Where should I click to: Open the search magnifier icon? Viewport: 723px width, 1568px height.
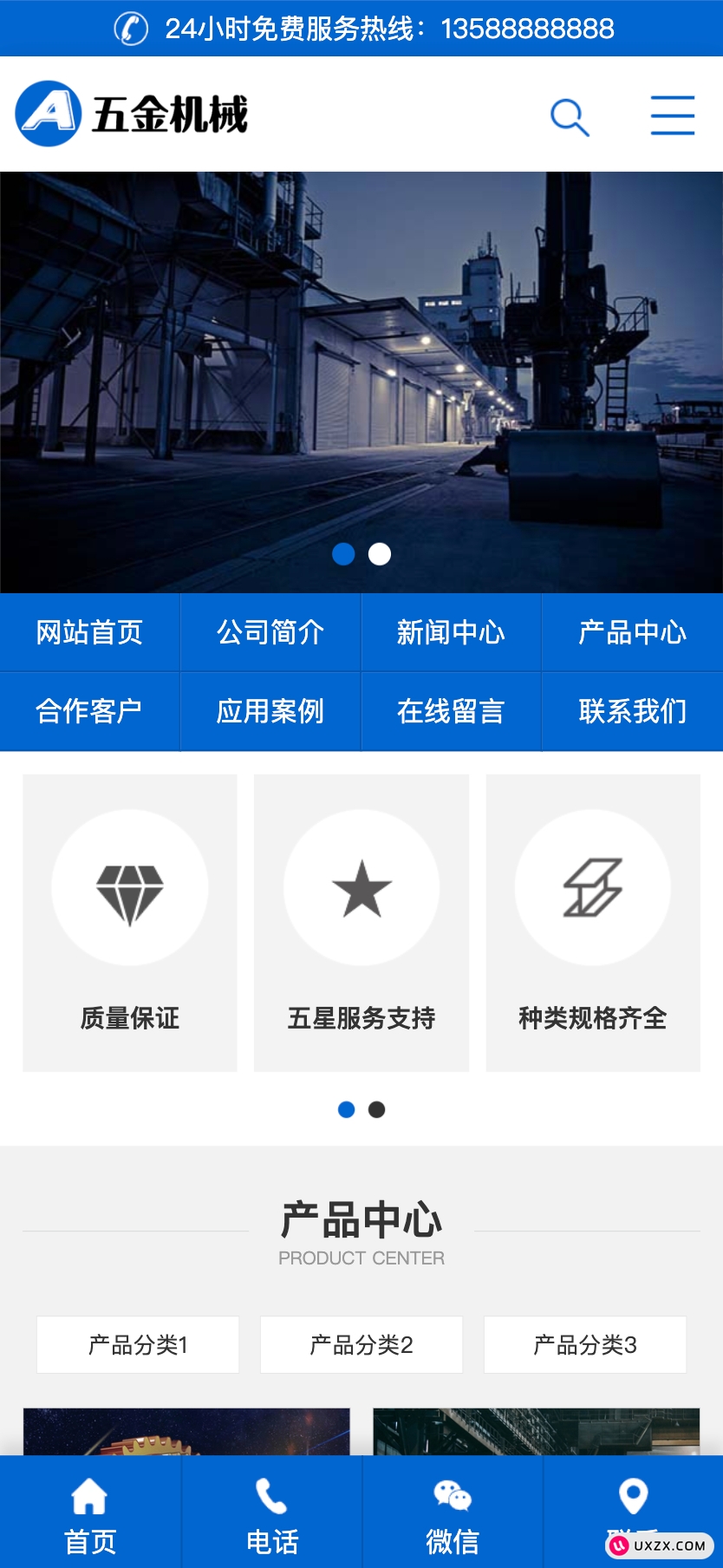[570, 117]
